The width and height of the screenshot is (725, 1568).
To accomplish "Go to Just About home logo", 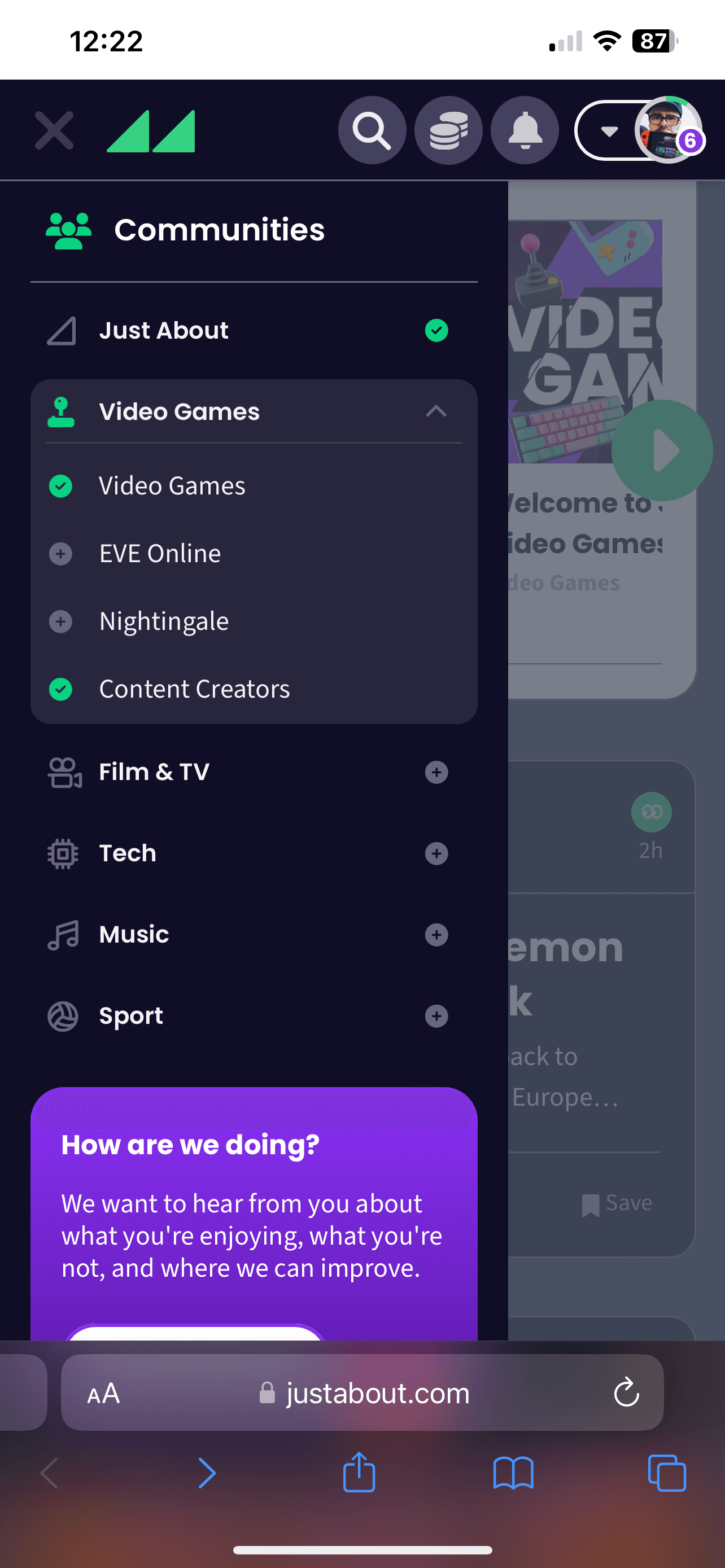I will tap(151, 130).
